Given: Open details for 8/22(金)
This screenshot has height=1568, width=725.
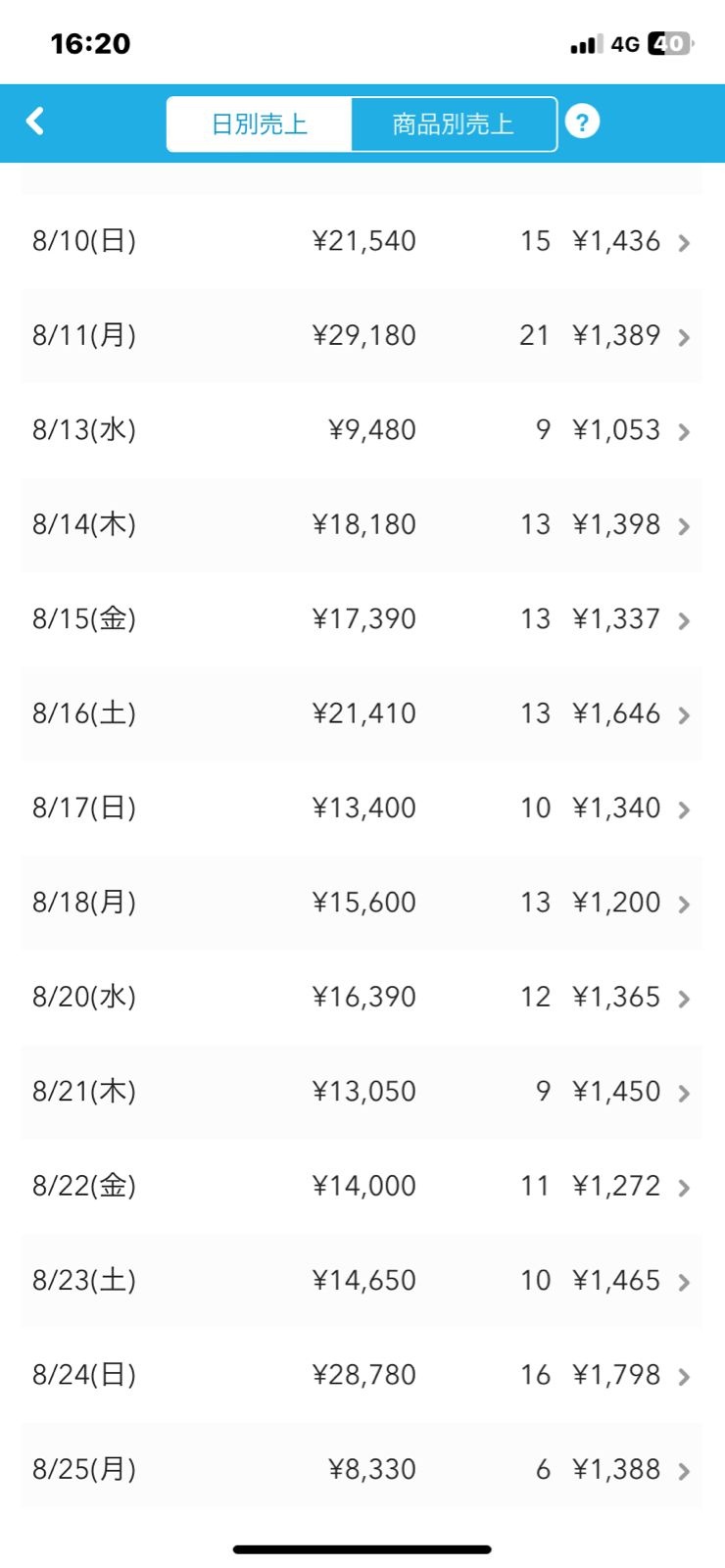Looking at the screenshot, I should [362, 1186].
